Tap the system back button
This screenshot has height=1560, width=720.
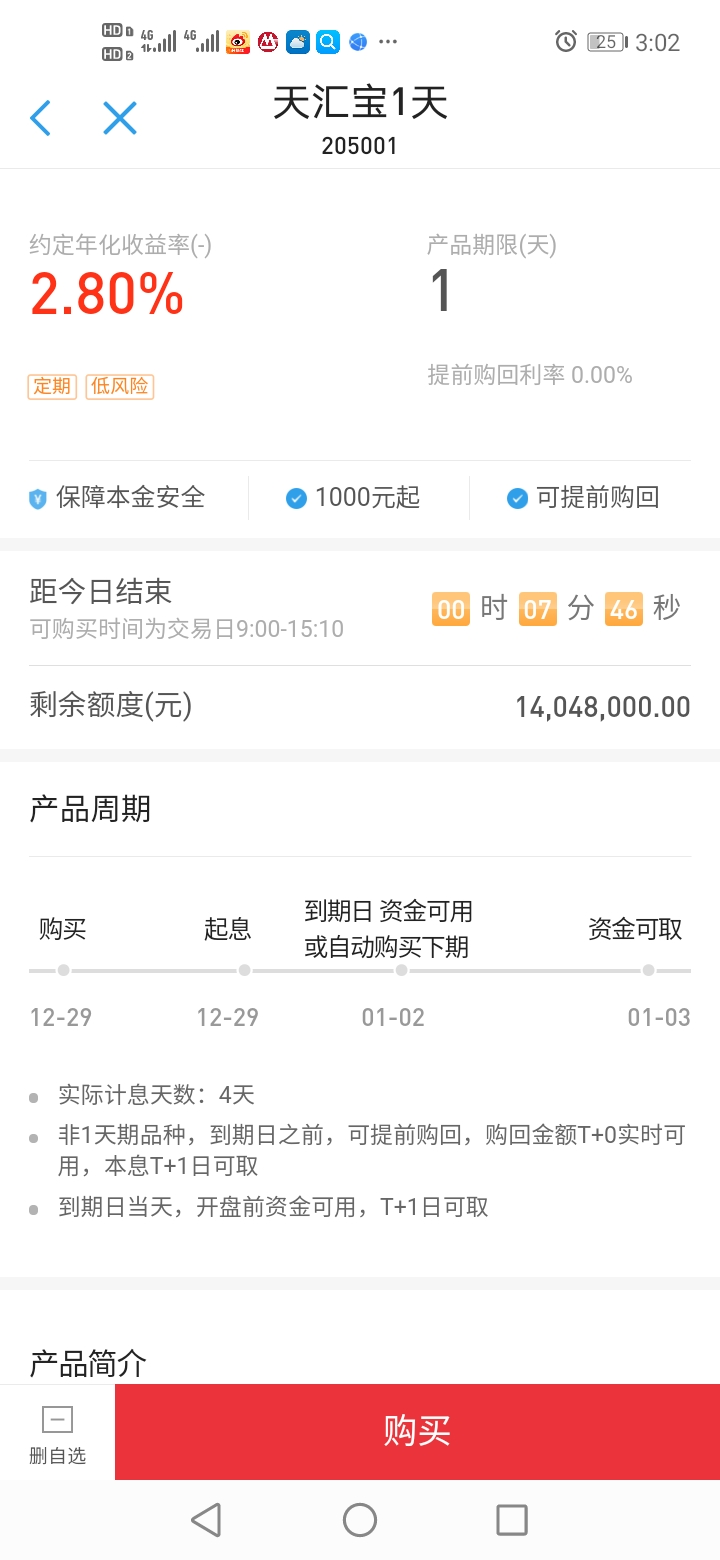pos(206,1520)
